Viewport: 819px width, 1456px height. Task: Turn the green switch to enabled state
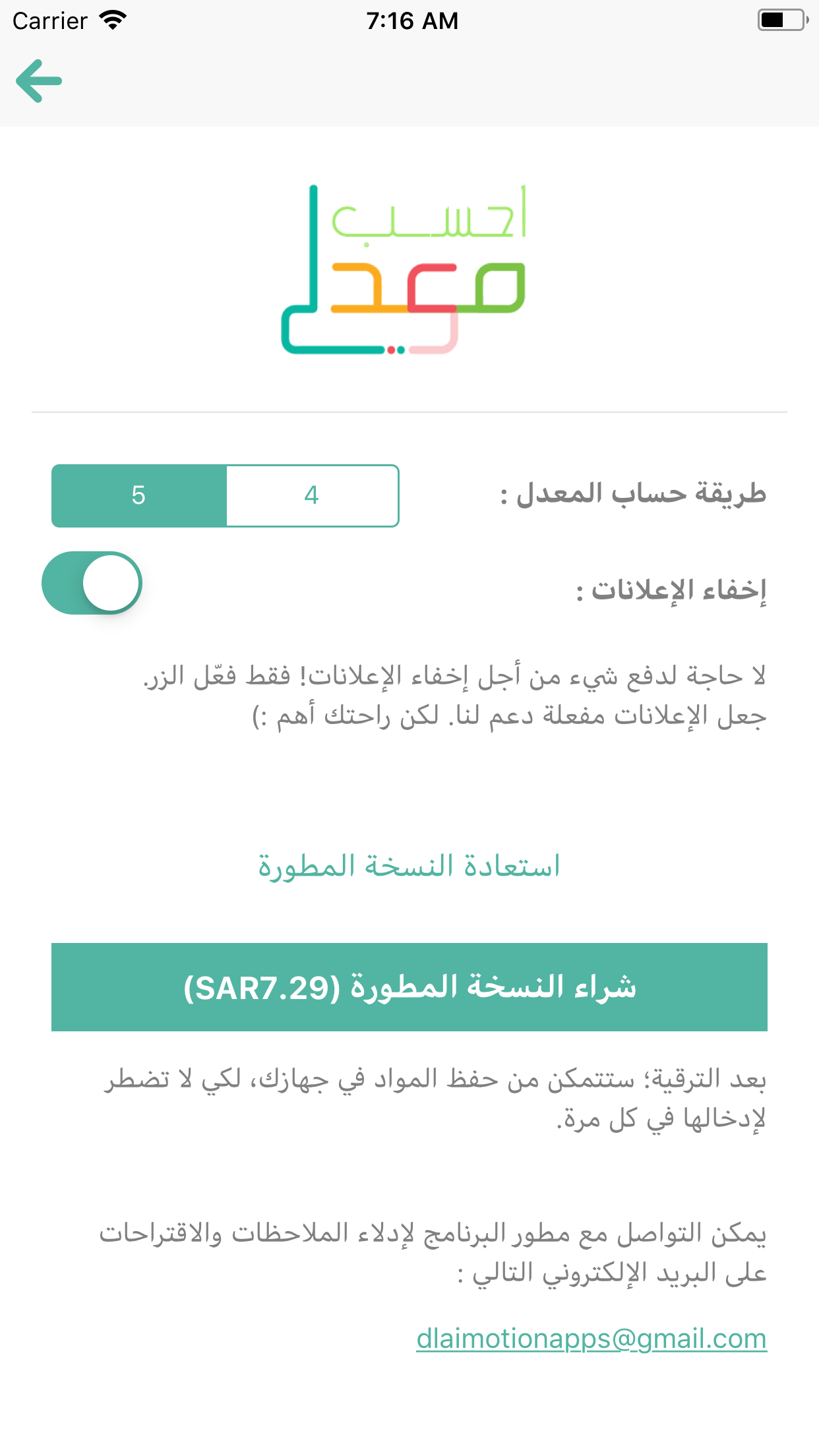(x=92, y=583)
